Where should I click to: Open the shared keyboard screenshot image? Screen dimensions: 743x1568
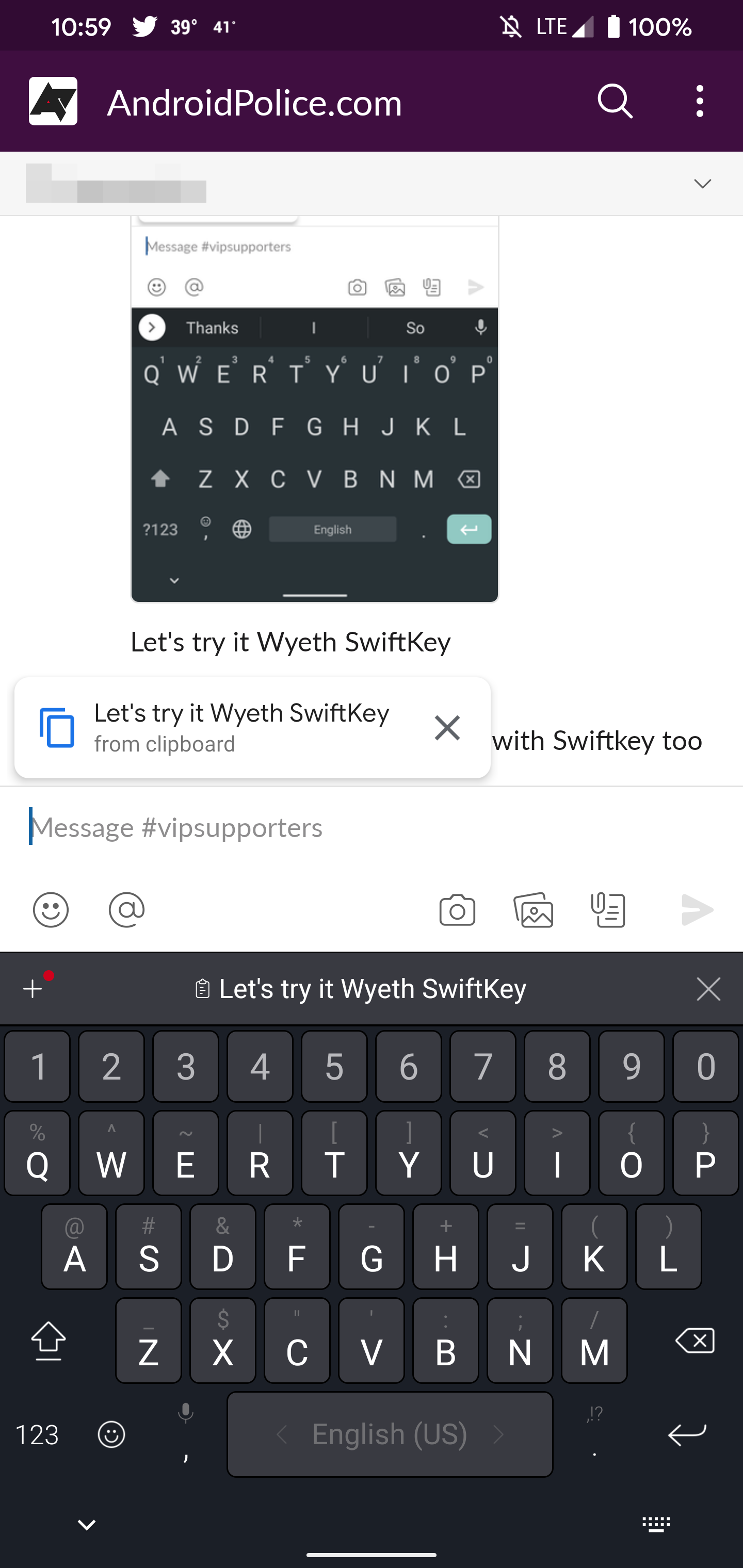[x=315, y=409]
